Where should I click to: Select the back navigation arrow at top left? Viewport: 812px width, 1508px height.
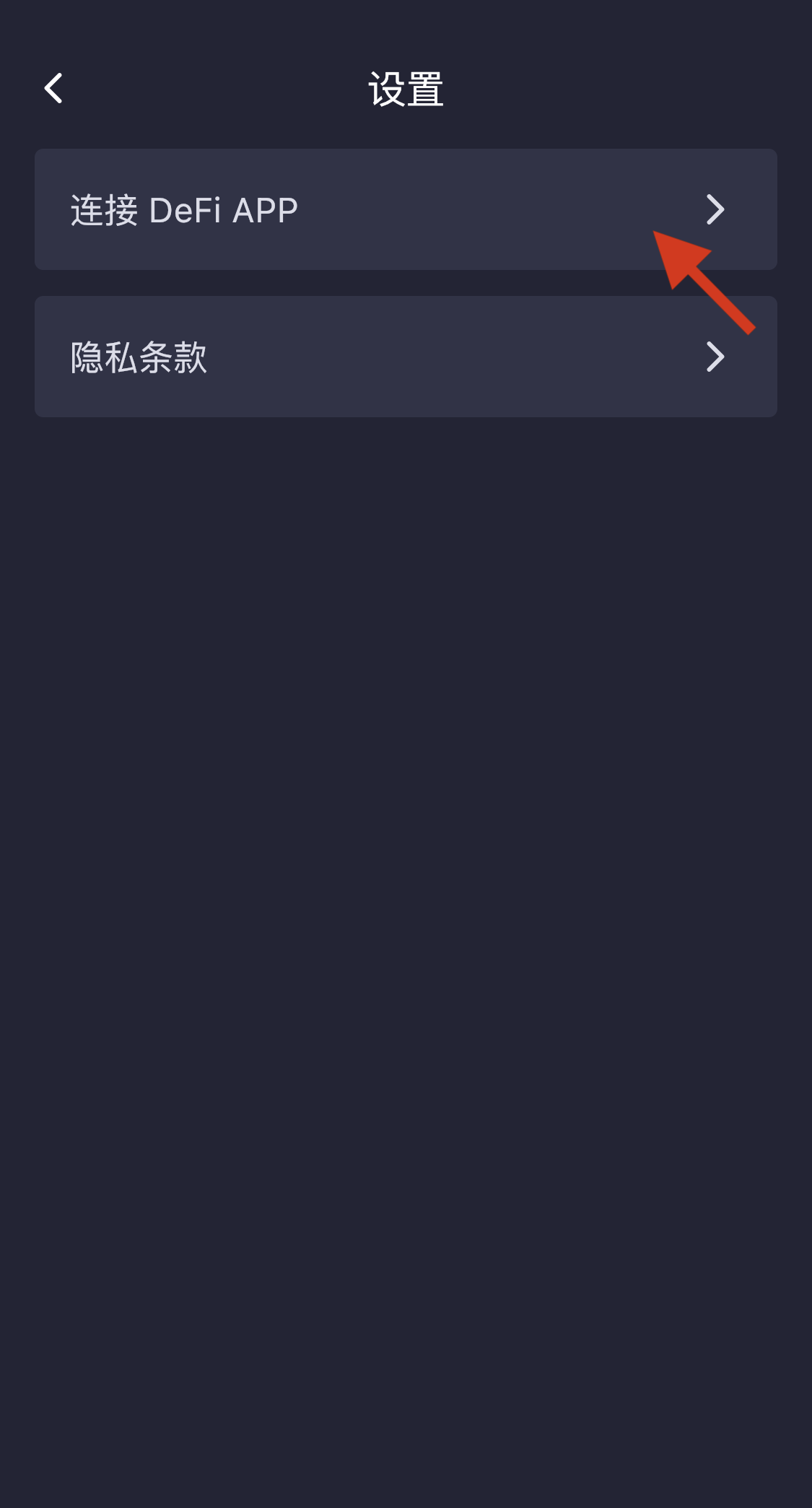(x=53, y=88)
